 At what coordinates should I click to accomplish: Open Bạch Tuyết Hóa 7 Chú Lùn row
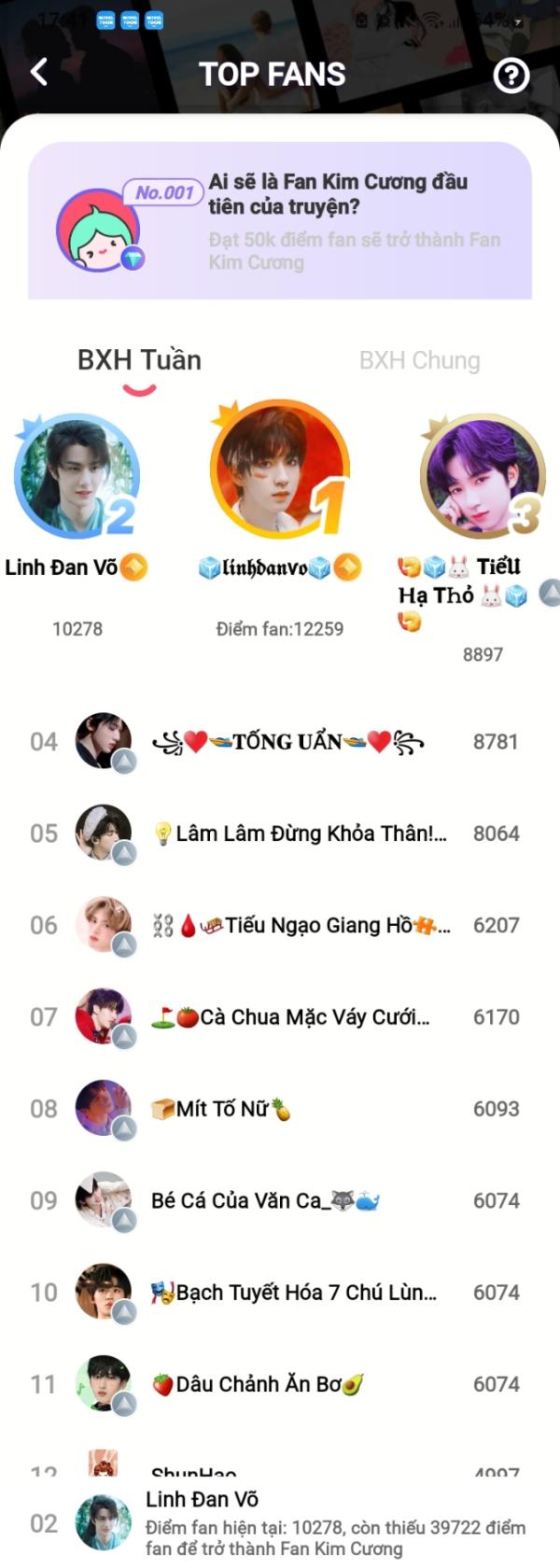(x=280, y=1292)
